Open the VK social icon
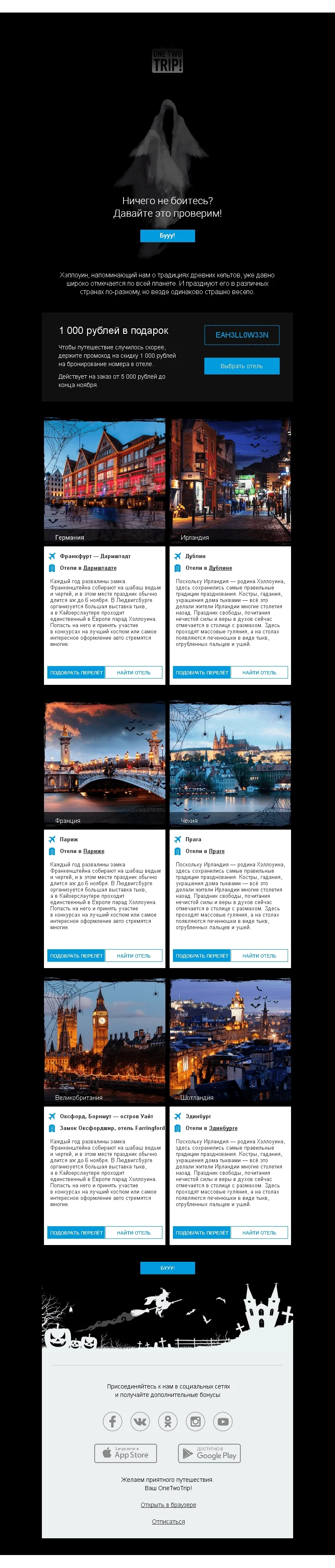 tap(140, 1421)
